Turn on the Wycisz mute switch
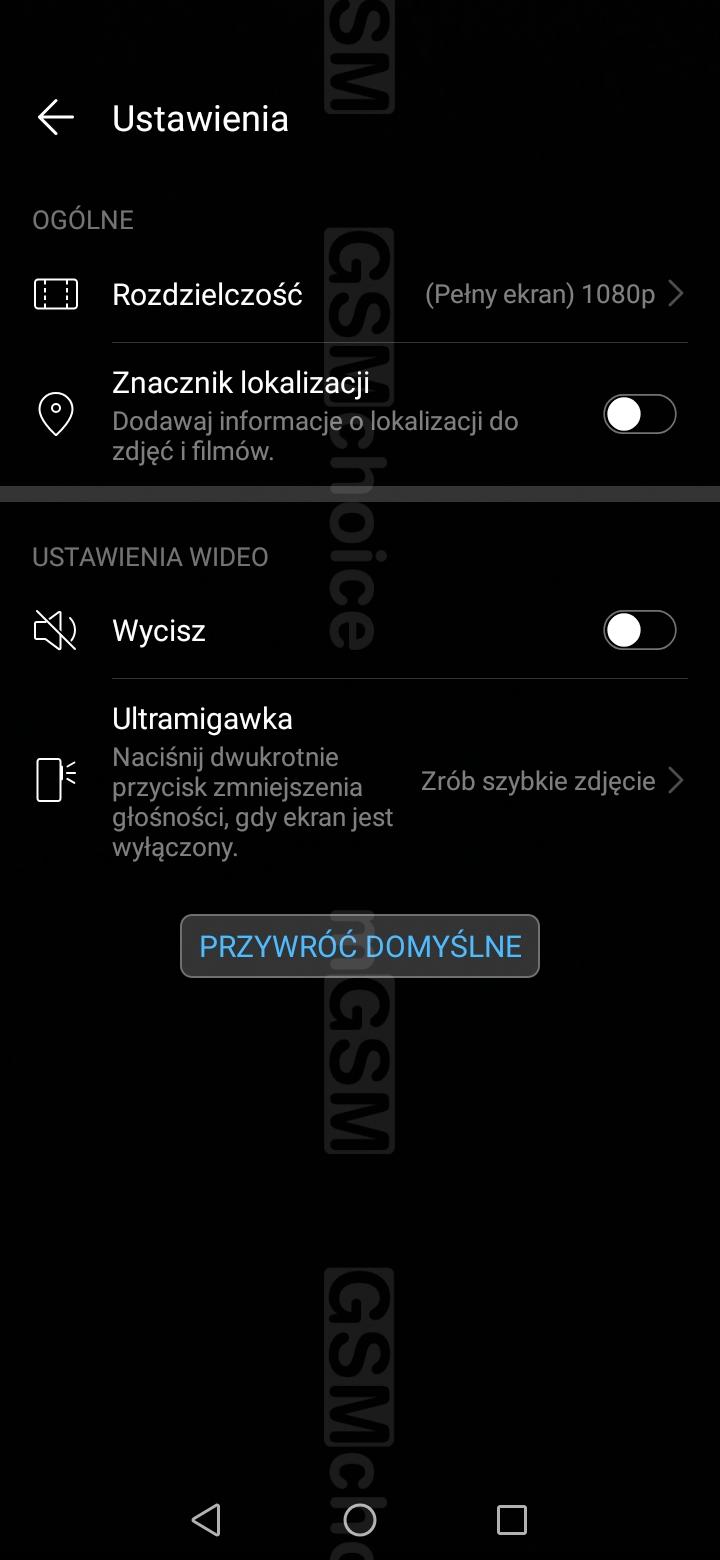Viewport: 720px width, 1560px height. (x=639, y=631)
